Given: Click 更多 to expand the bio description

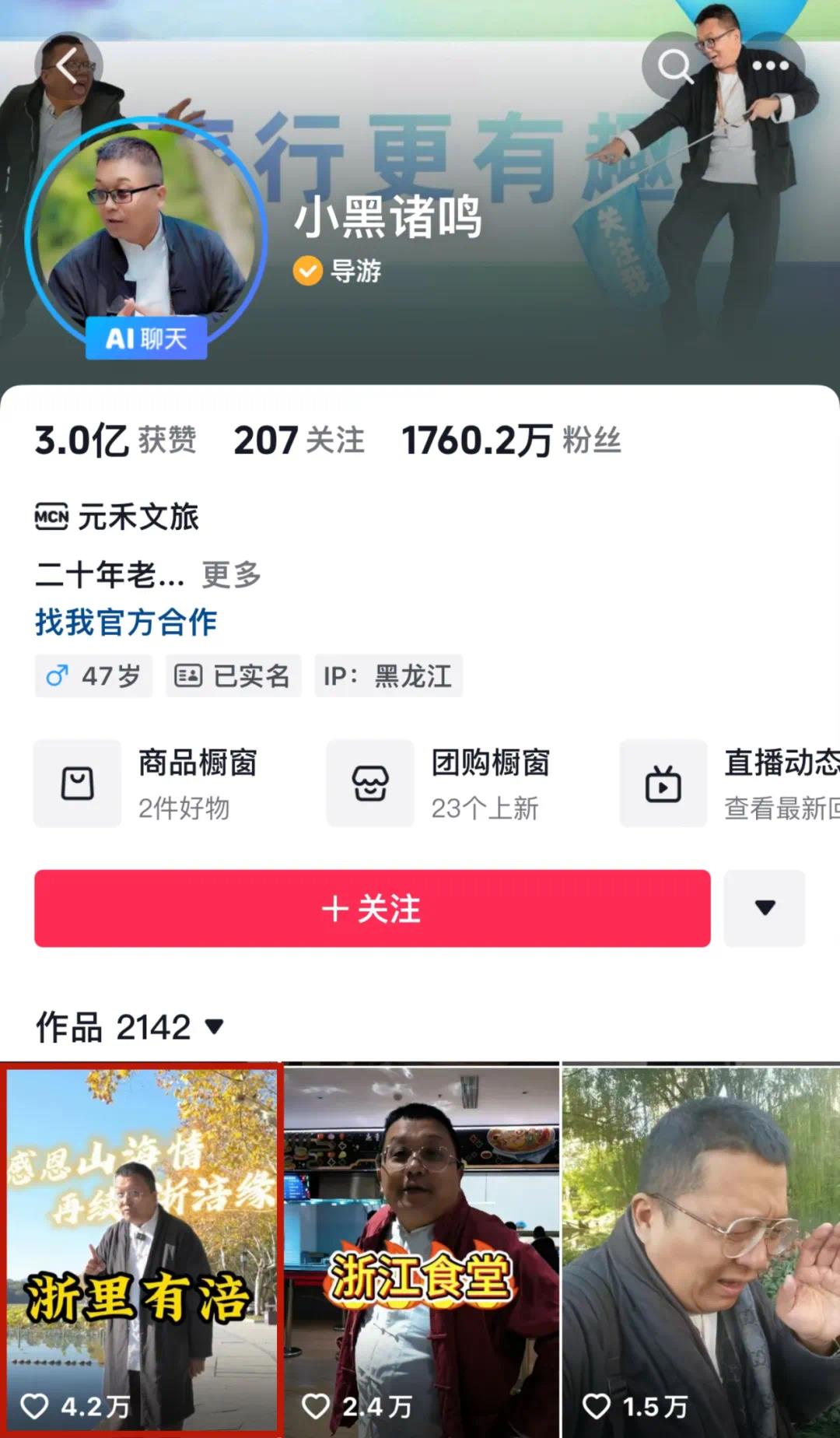Looking at the screenshot, I should pyautogui.click(x=232, y=575).
